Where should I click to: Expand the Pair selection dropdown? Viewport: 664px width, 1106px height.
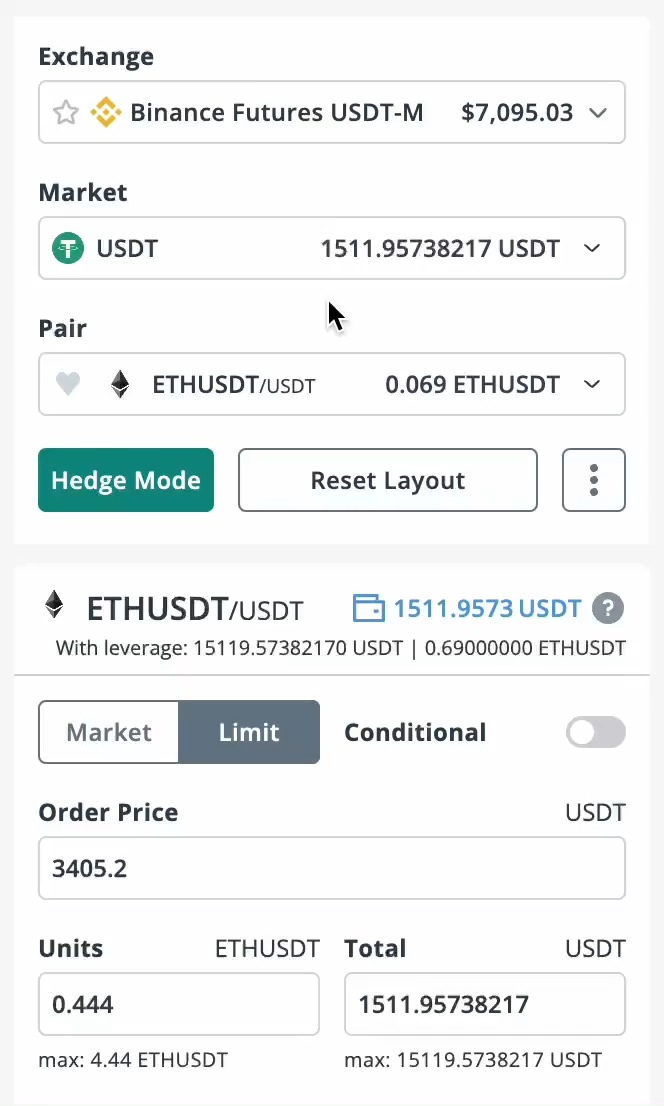coord(592,384)
